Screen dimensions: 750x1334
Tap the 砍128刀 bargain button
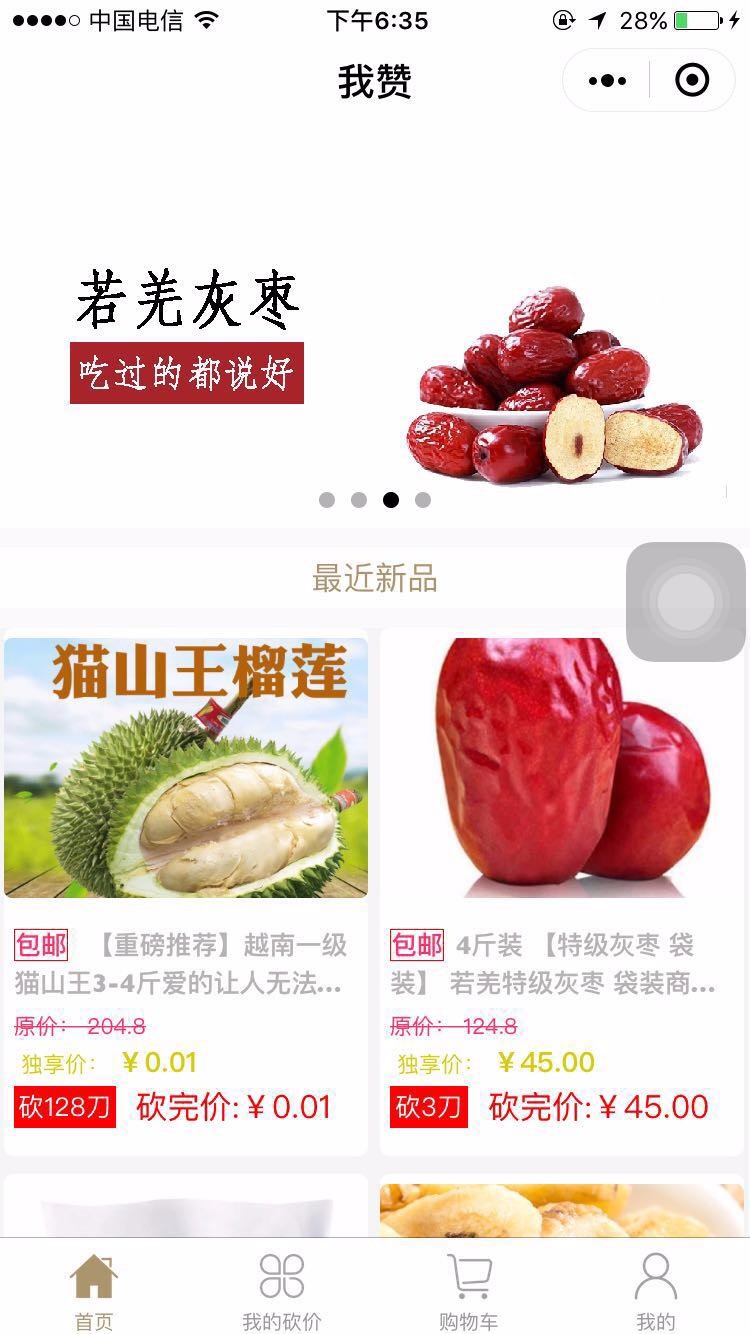click(65, 1107)
